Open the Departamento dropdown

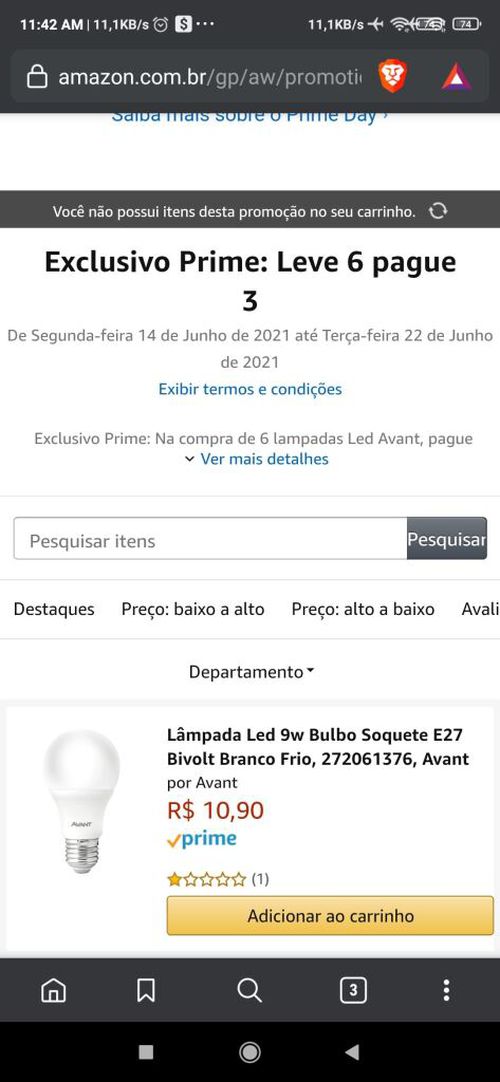[x=251, y=671]
